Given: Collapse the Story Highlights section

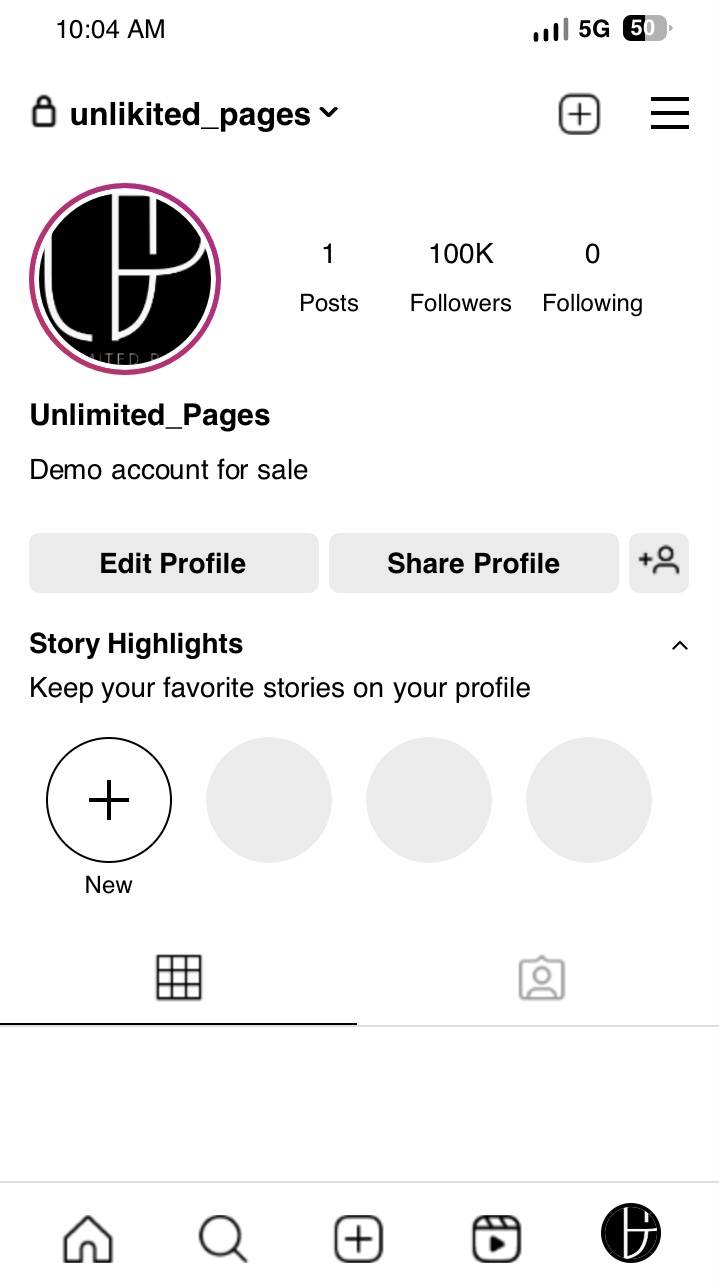Looking at the screenshot, I should click(680, 645).
